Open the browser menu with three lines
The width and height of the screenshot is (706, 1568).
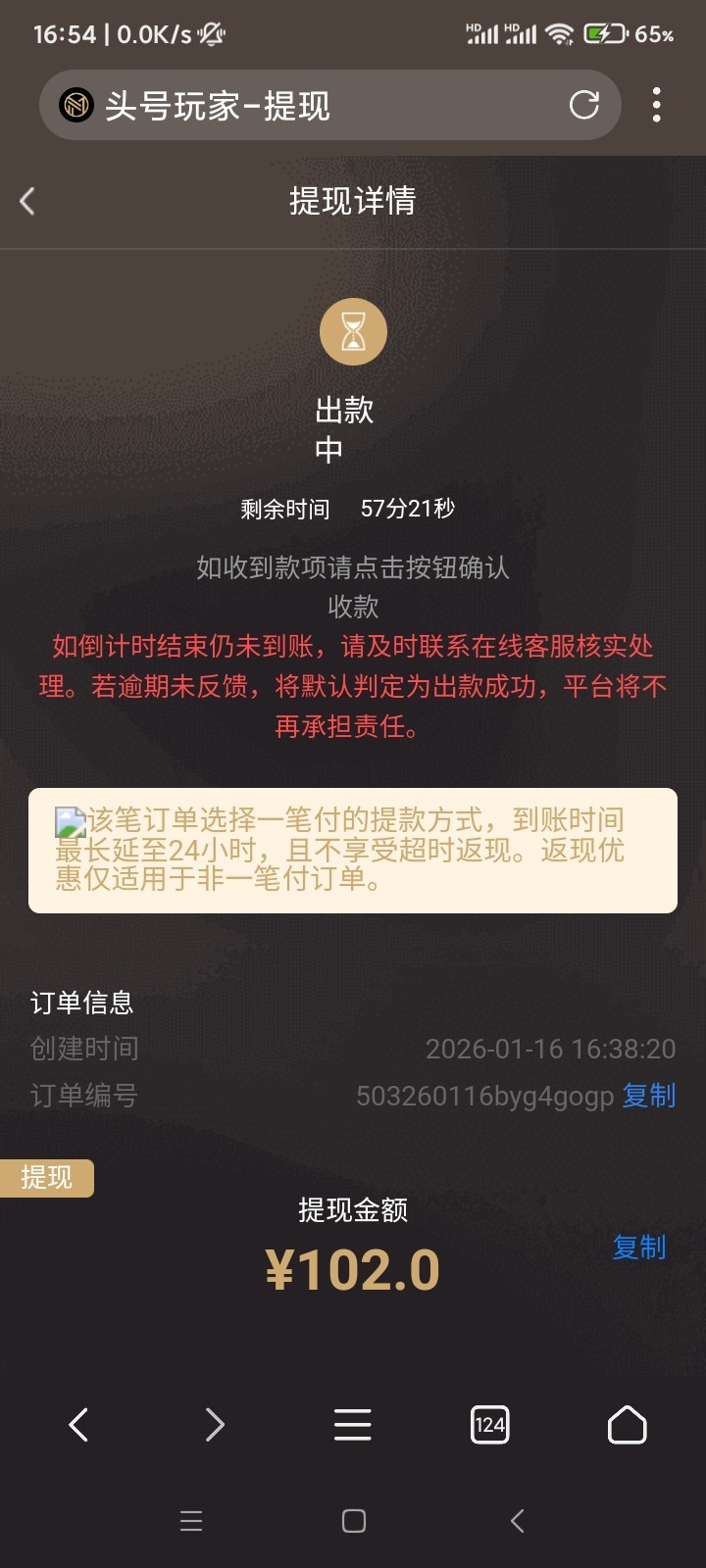pyautogui.click(x=352, y=1424)
